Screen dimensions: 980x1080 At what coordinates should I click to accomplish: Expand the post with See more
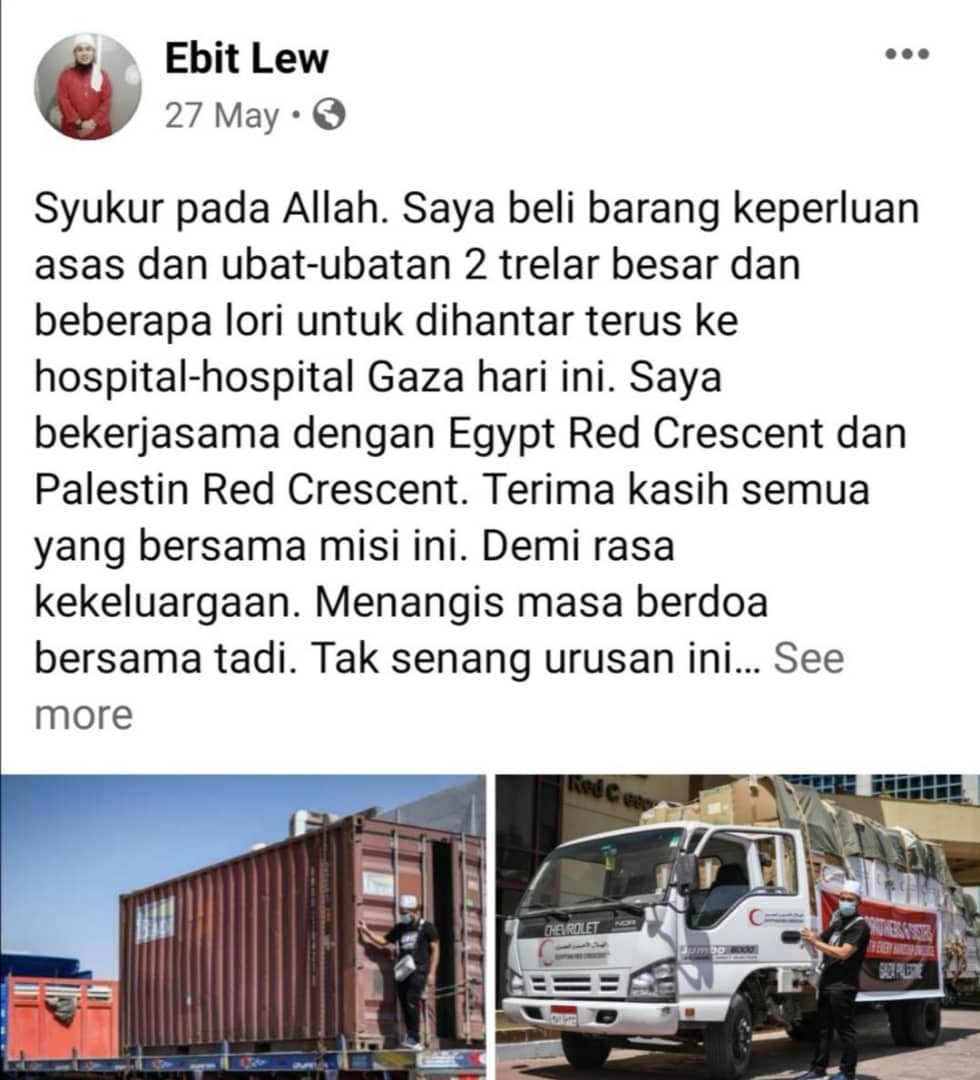point(808,659)
